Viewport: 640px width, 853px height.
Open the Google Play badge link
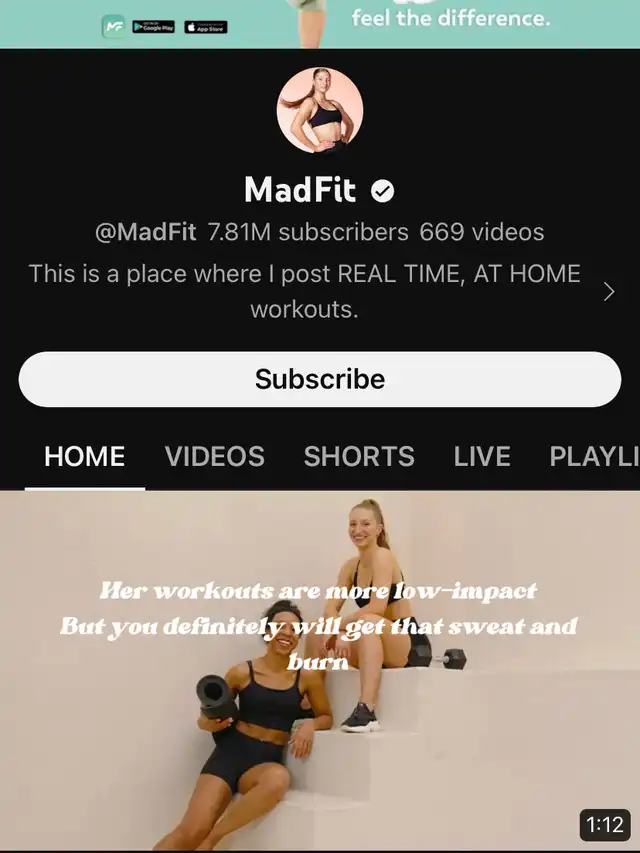pos(154,27)
